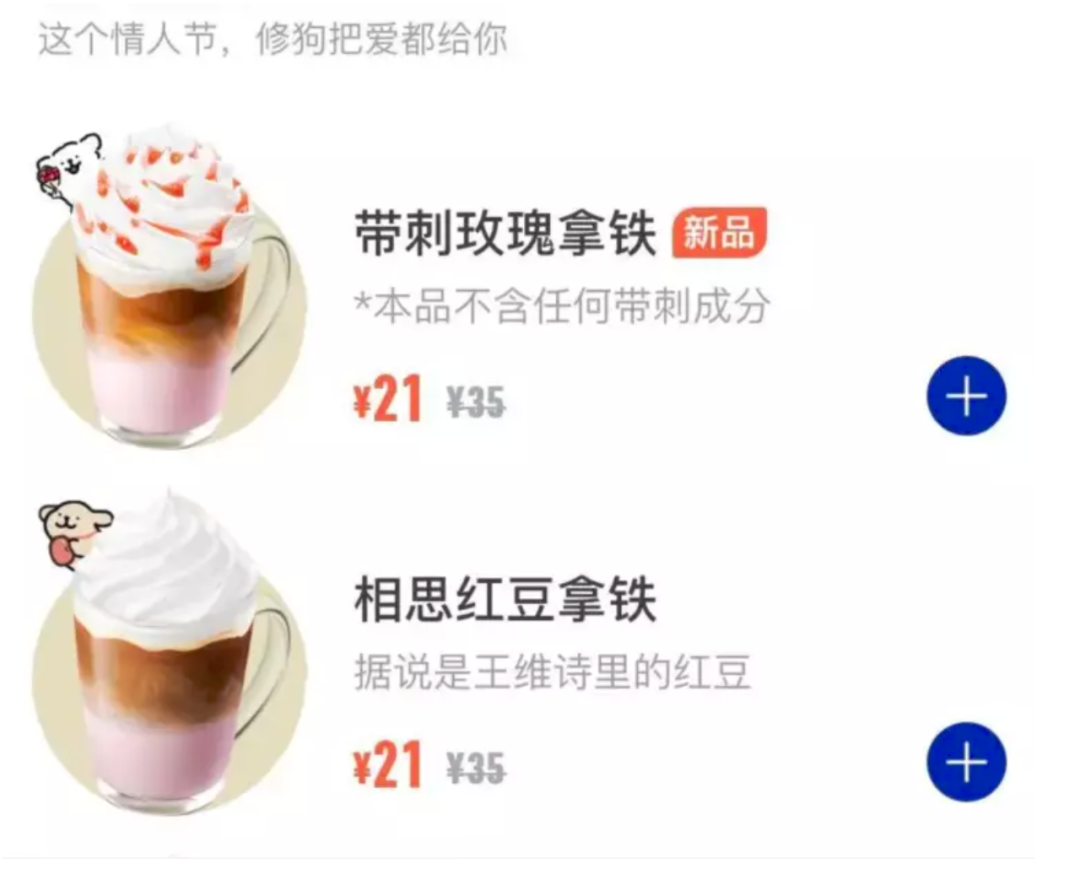The image size is (1080, 869).
Task: Add 带刺玫瑰拿铁 to the cart
Action: [x=965, y=396]
